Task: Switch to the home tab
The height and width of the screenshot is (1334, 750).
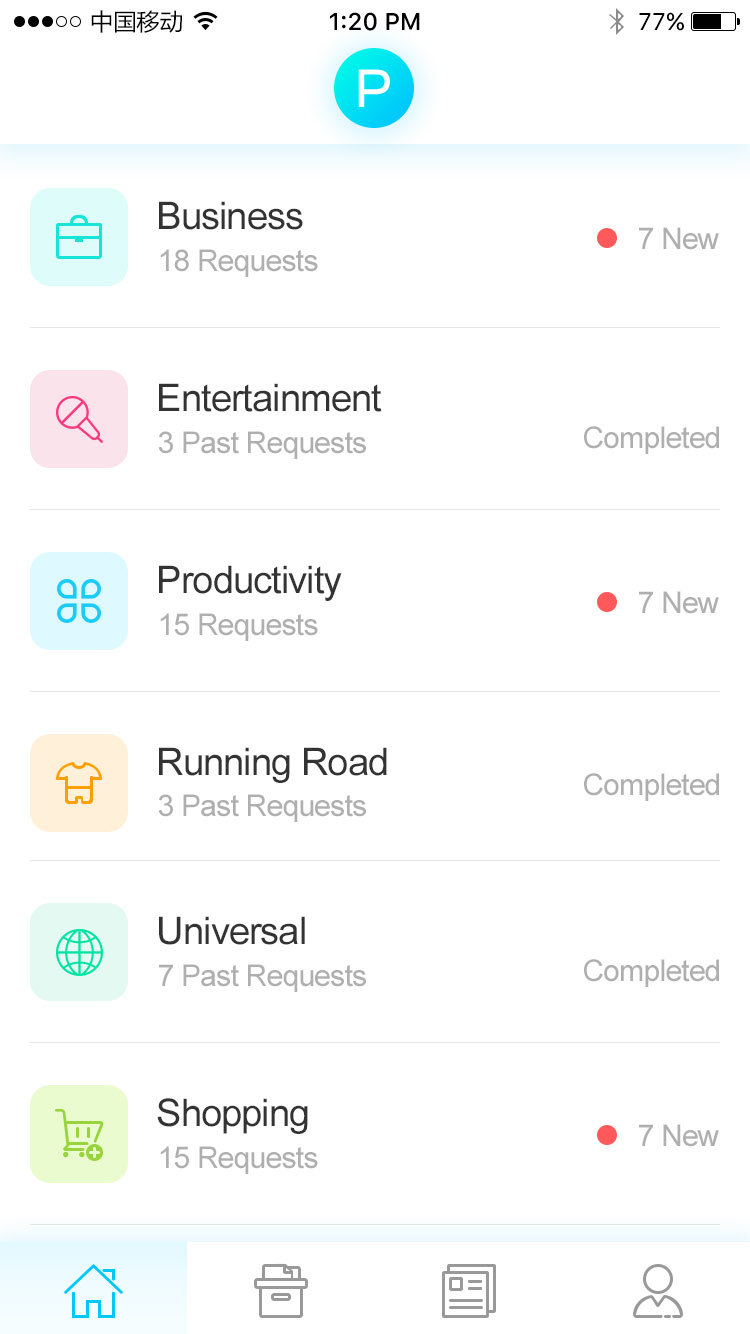Action: click(93, 1290)
